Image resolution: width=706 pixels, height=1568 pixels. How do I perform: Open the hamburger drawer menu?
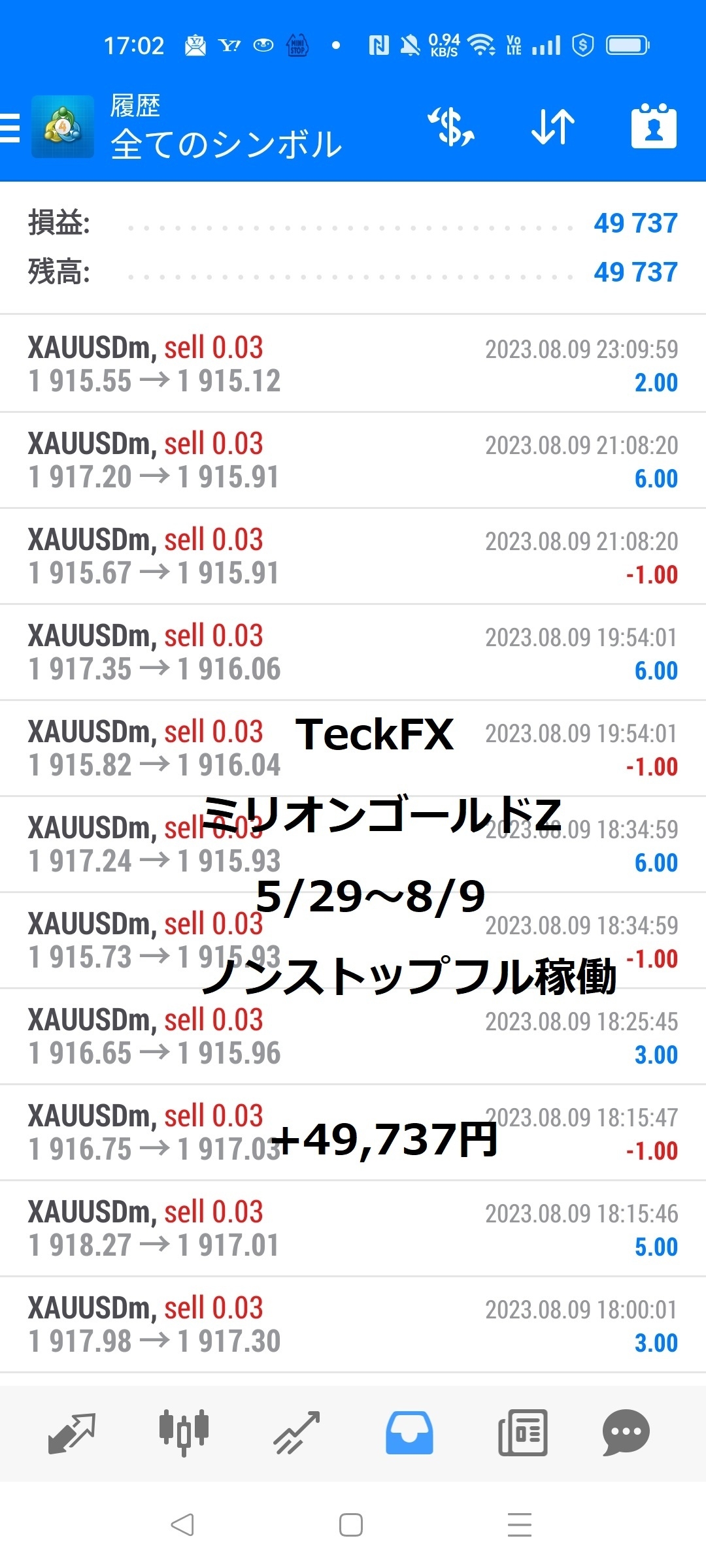point(10,127)
